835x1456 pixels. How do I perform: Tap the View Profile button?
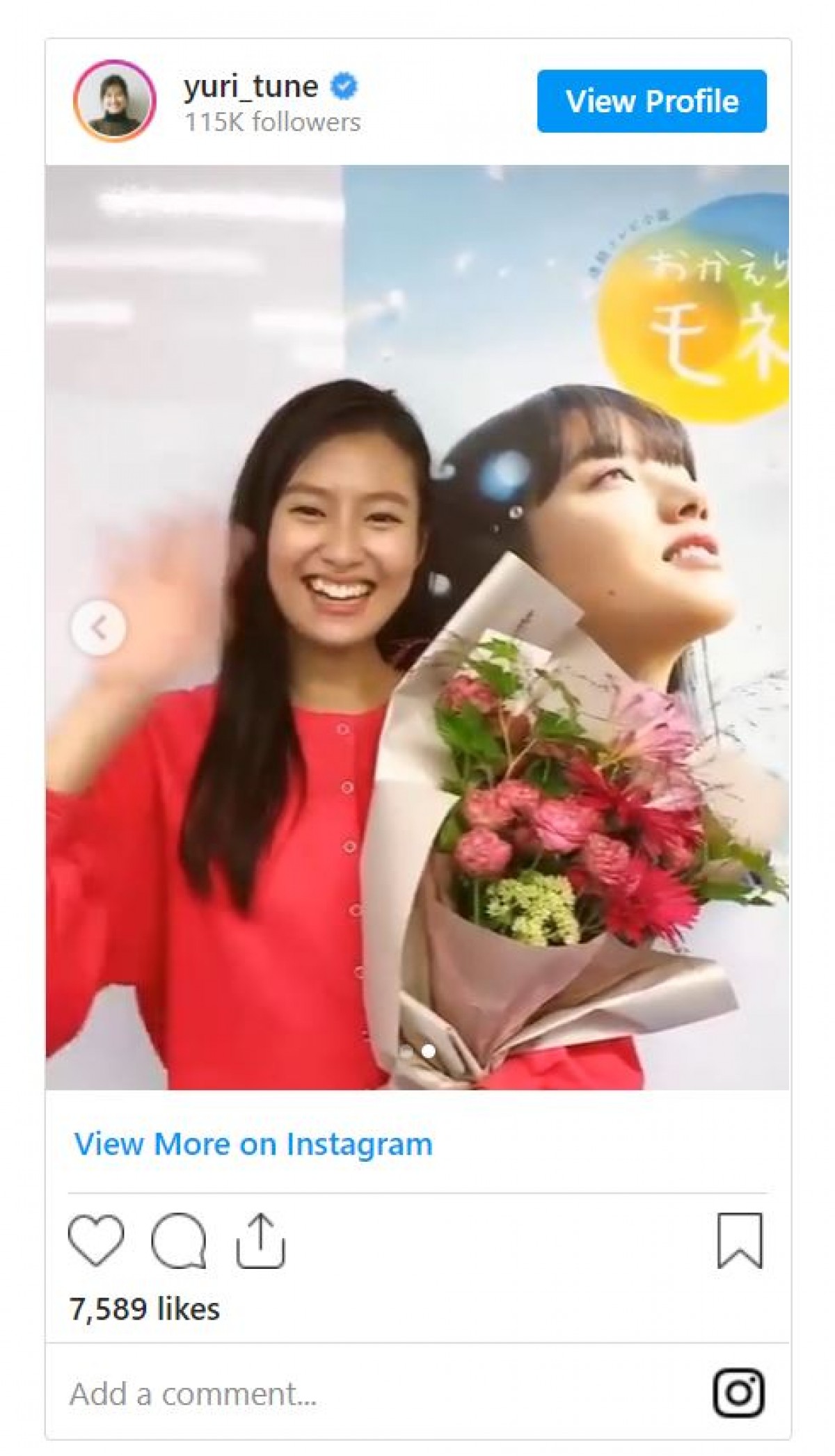(651, 102)
